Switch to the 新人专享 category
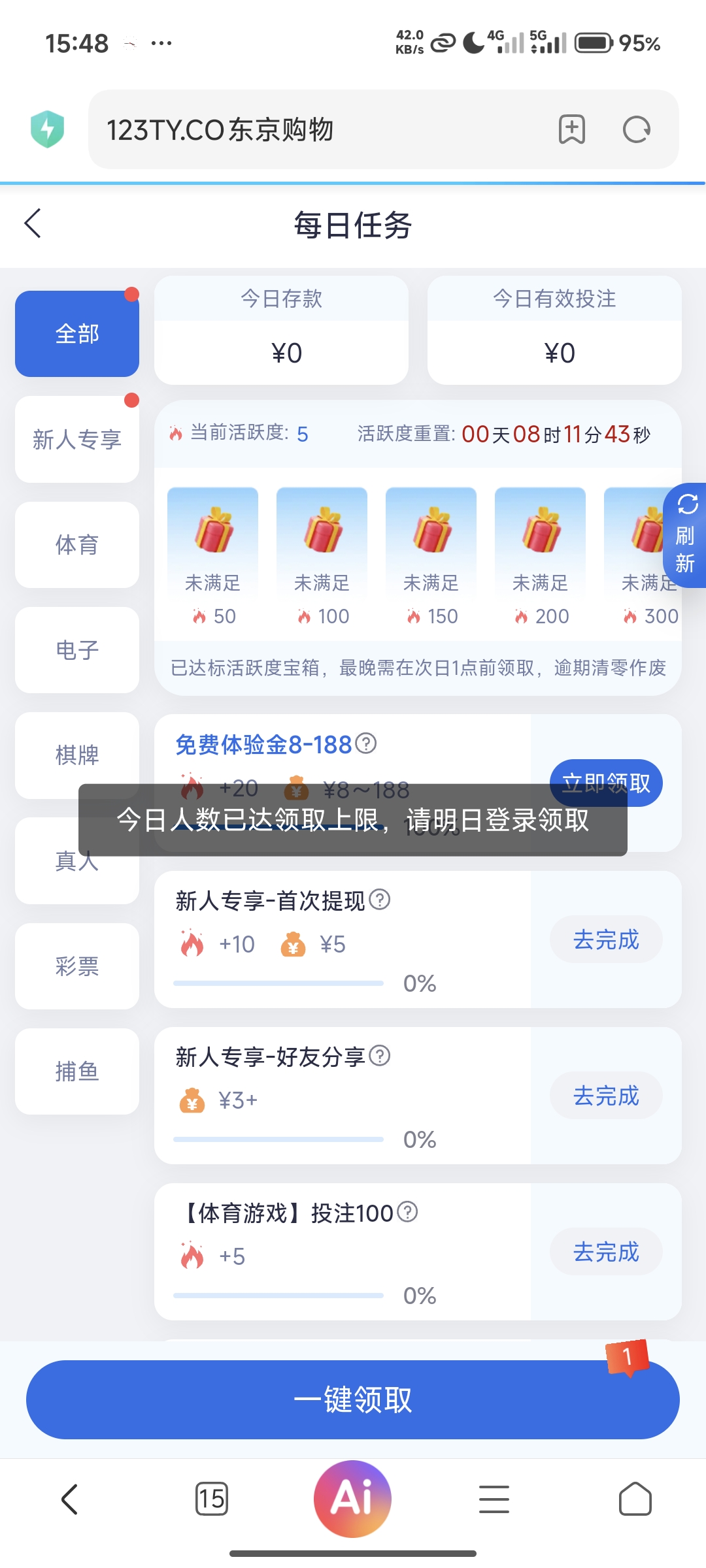This screenshot has height=1568, width=706. pos(76,439)
